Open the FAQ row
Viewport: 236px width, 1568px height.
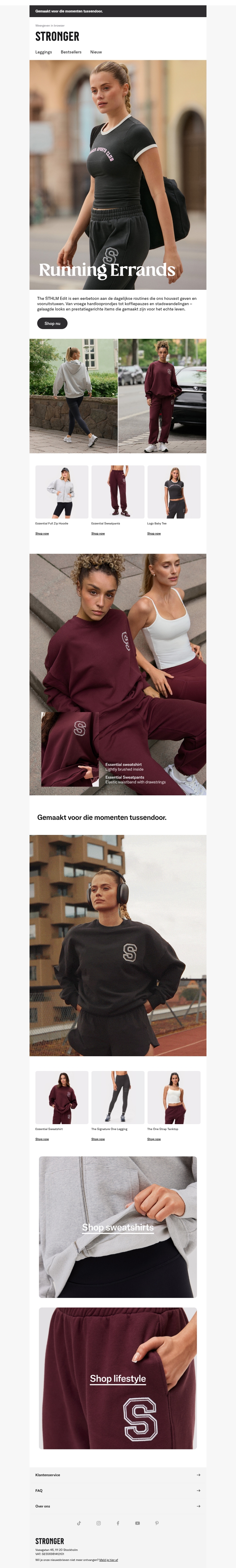tap(118, 1491)
